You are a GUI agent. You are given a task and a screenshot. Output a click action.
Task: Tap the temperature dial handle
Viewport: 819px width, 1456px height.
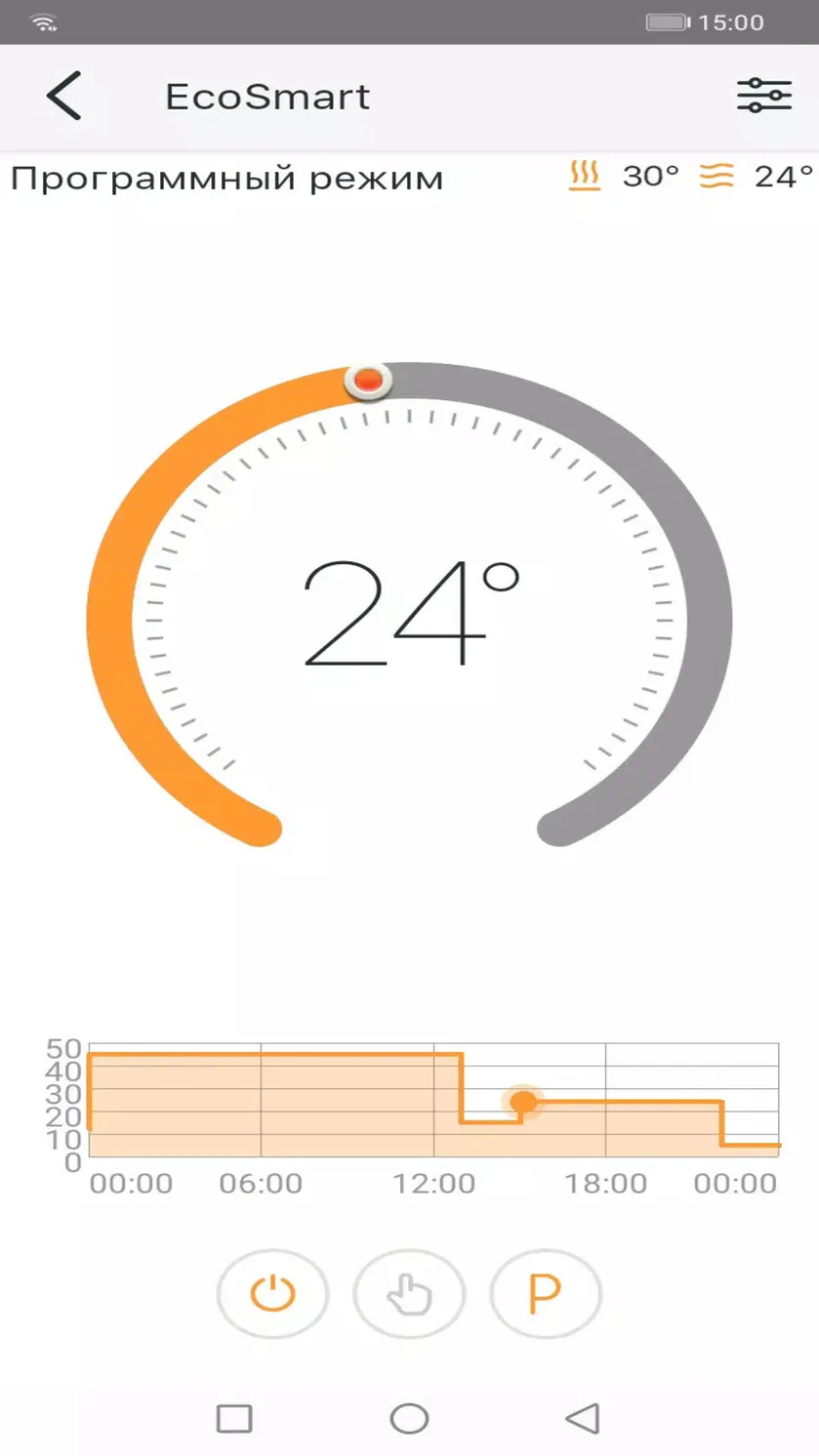[369, 381]
